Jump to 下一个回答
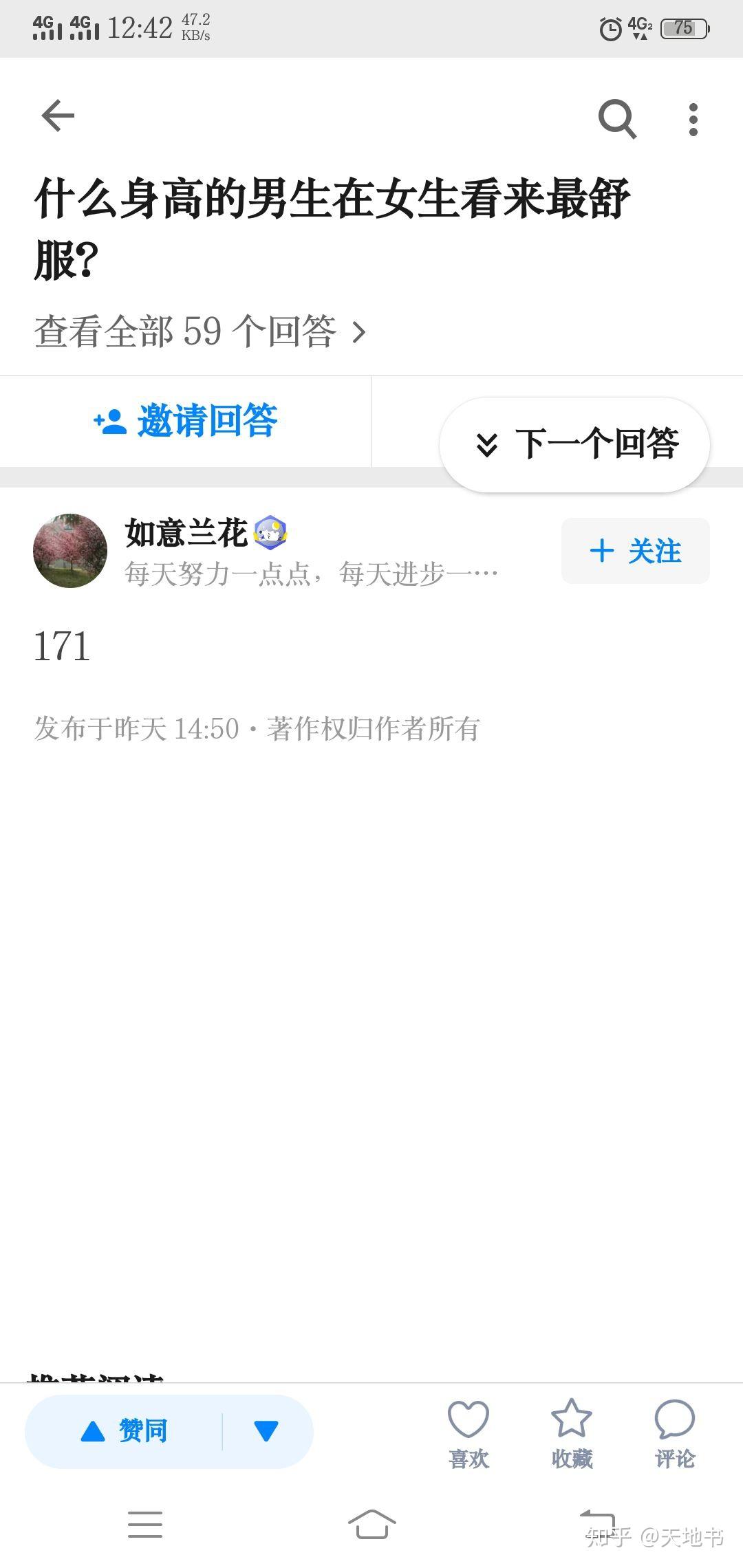This screenshot has height=1568, width=743. [x=575, y=444]
